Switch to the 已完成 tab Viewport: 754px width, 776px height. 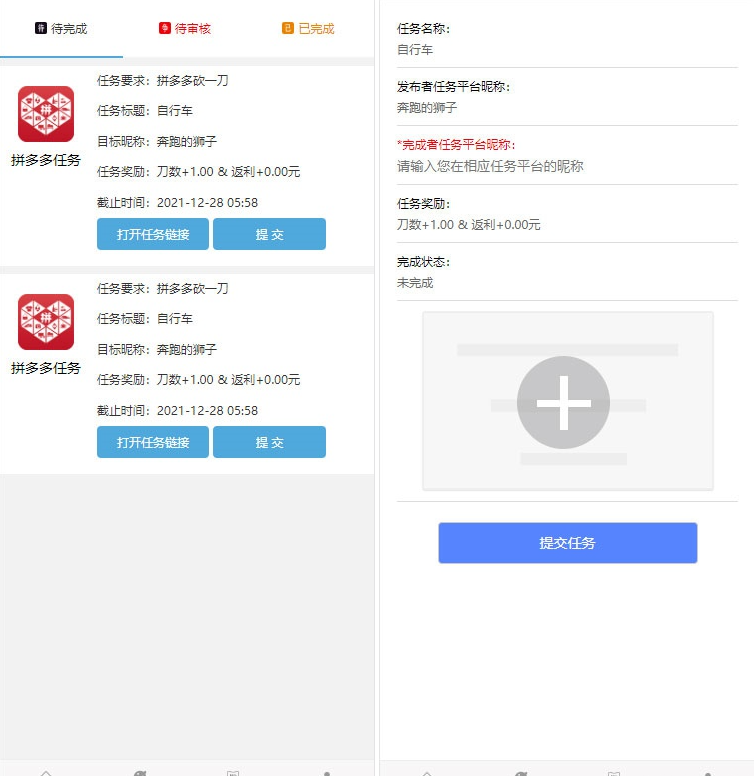(x=309, y=29)
